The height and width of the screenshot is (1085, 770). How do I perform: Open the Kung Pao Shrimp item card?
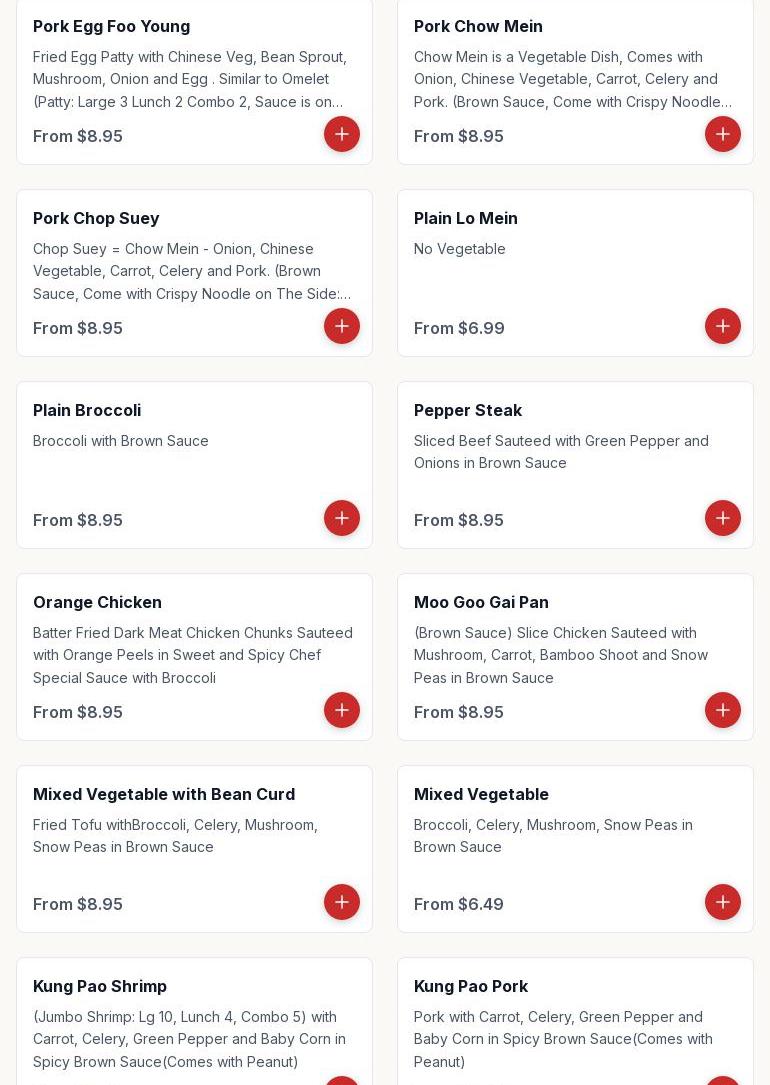click(180, 1020)
